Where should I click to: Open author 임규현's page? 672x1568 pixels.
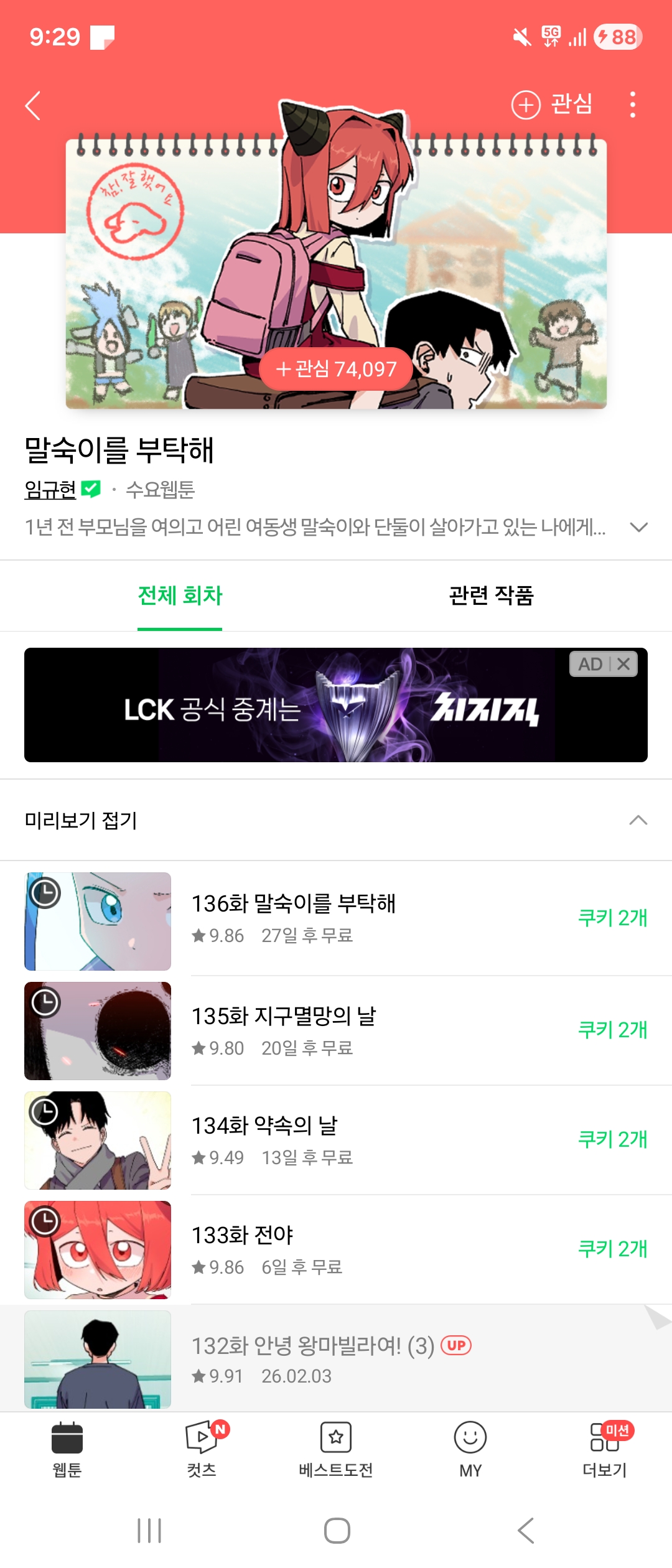(x=50, y=490)
